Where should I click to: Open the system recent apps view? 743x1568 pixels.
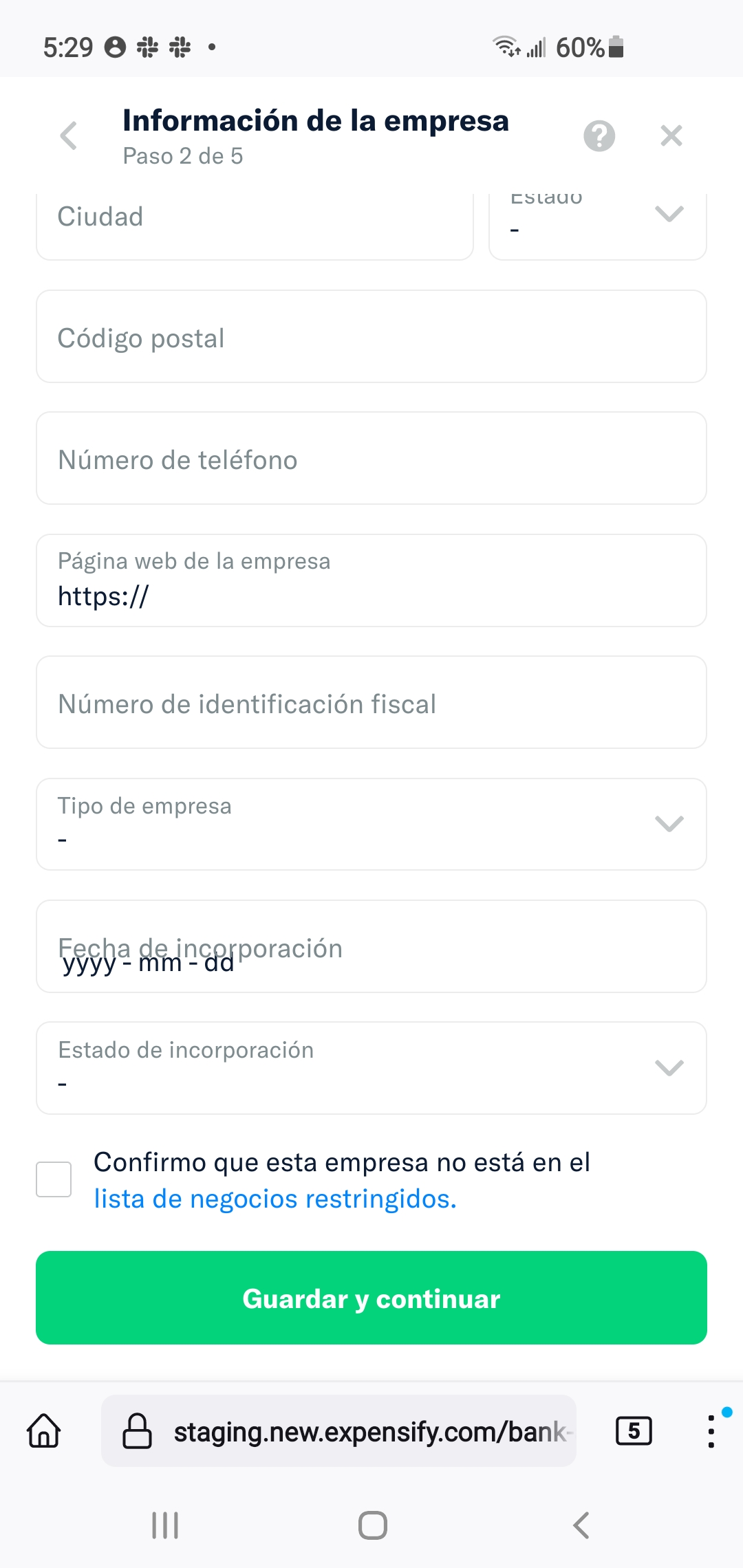tap(165, 1525)
